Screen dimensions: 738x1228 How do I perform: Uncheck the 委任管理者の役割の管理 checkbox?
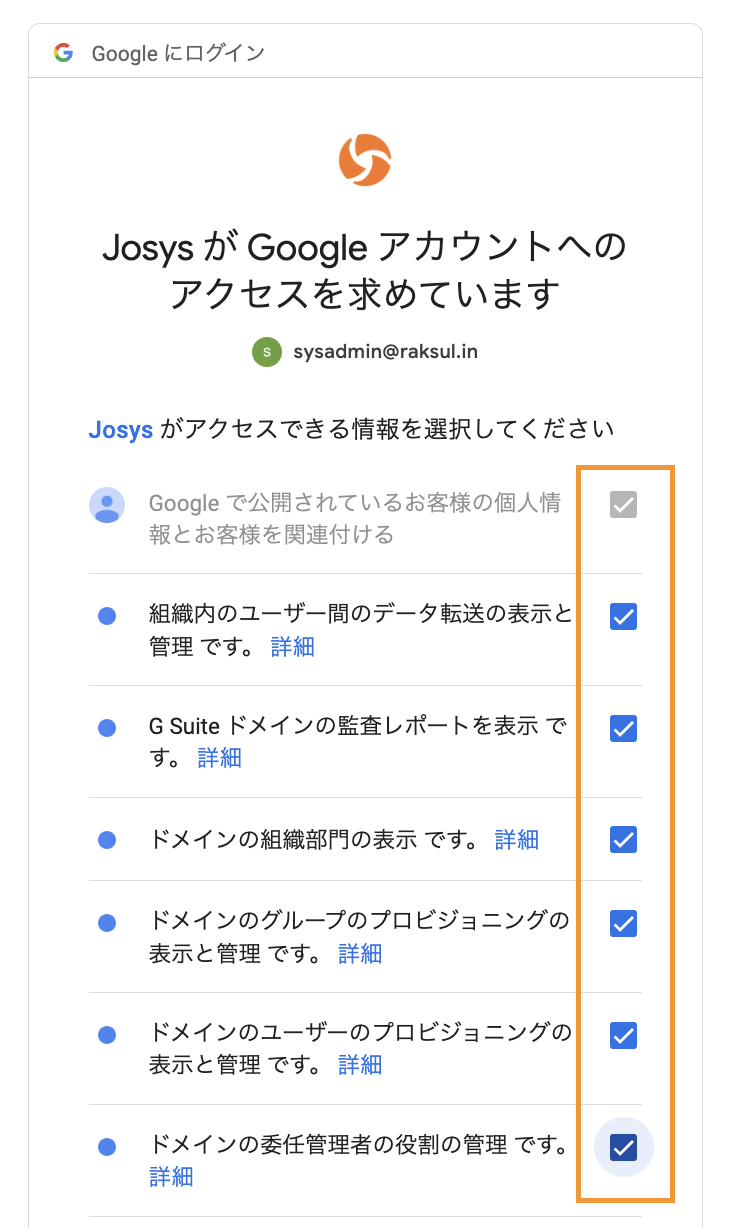coord(623,1147)
